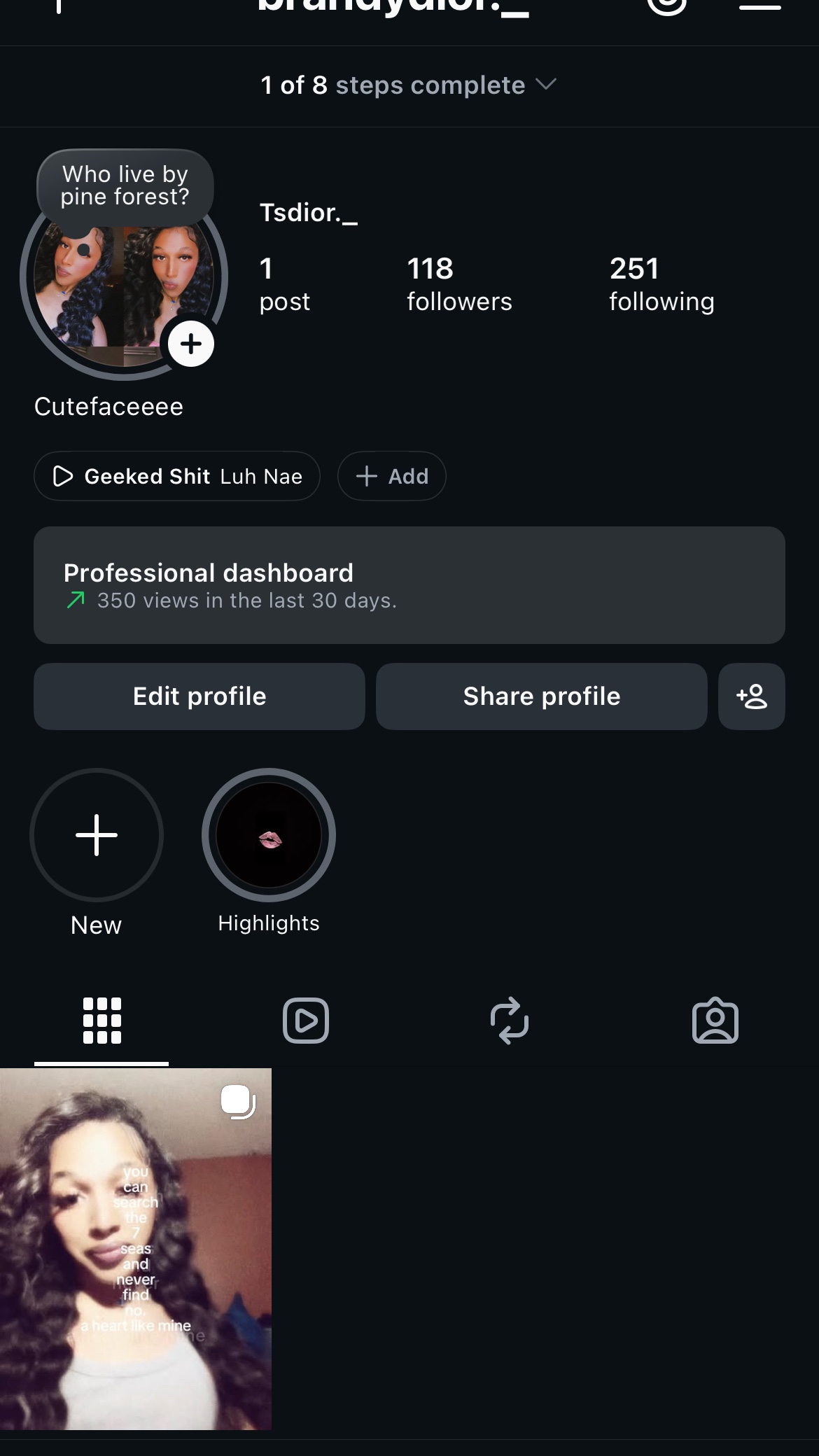Screen dimensions: 819x1456
Task: Open the carousel post thumbnail
Action: click(x=136, y=1249)
